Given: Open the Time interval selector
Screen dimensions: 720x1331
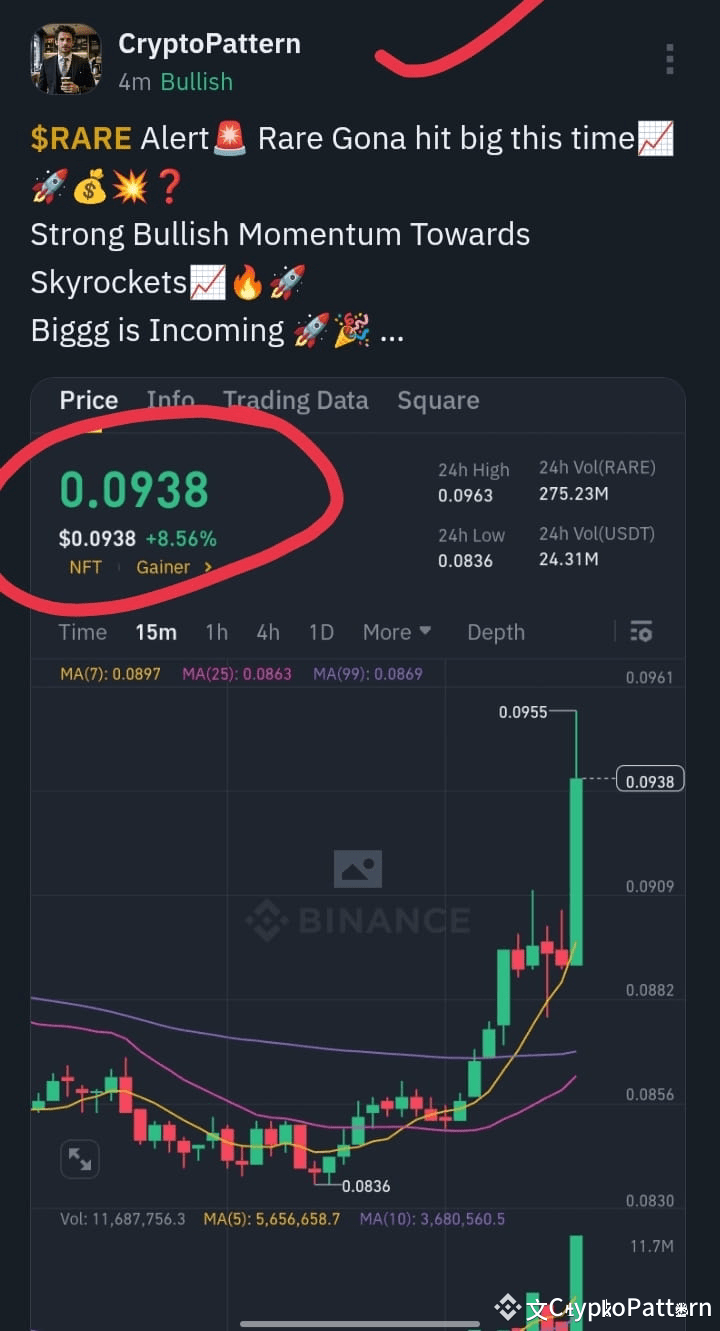Looking at the screenshot, I should (82, 631).
